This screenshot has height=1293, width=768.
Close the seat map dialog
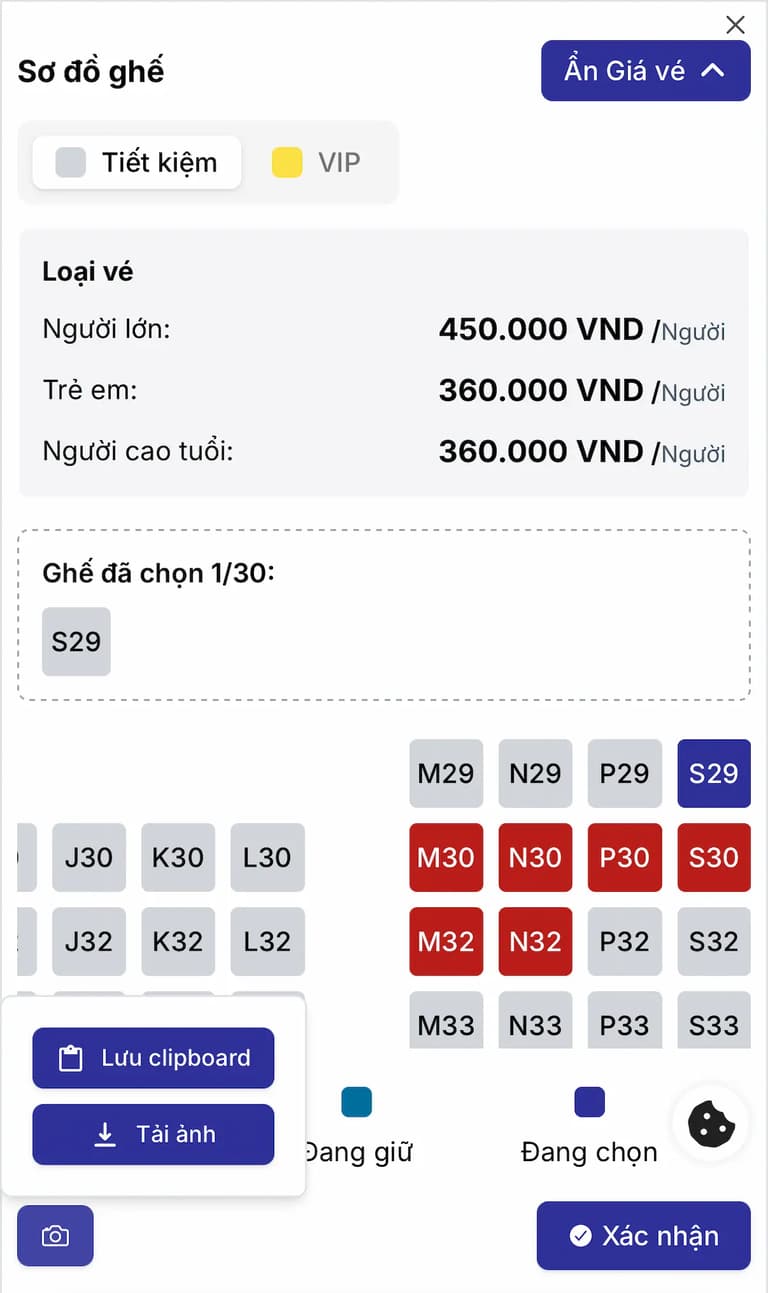(x=735, y=25)
